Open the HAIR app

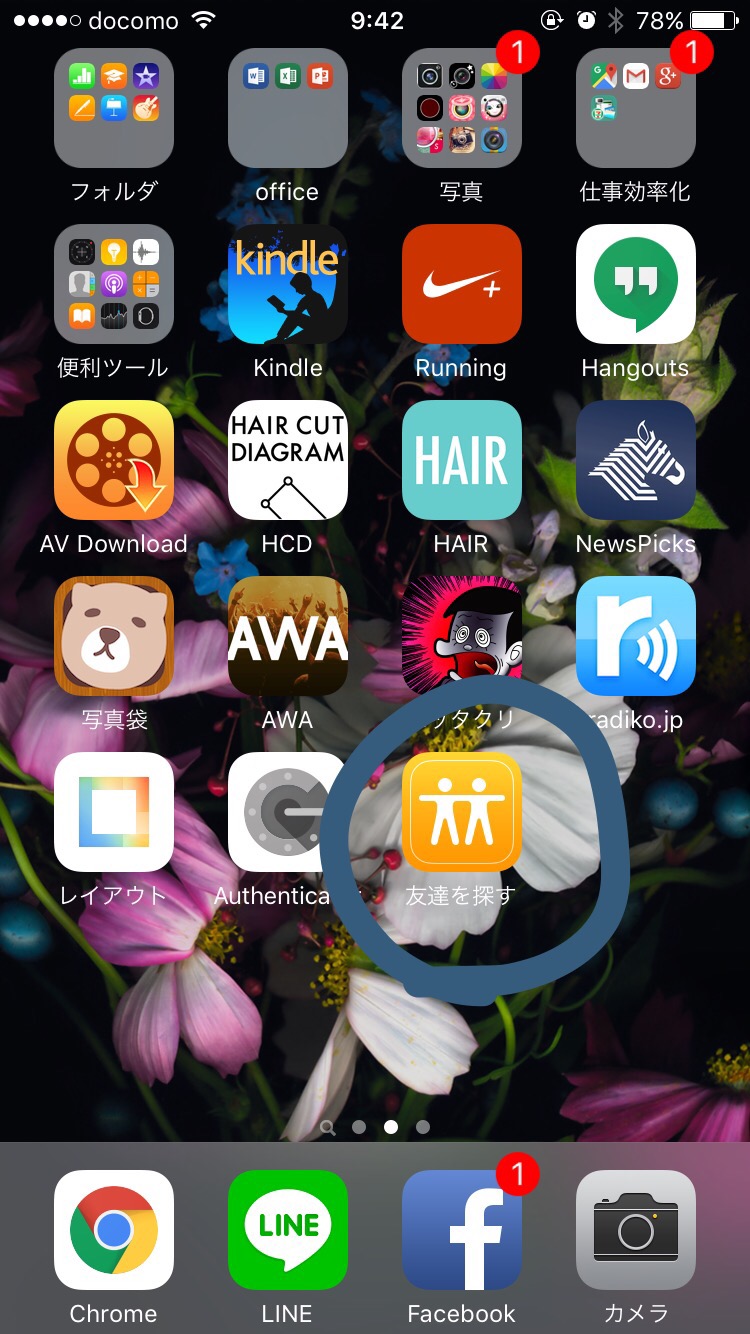(461, 460)
